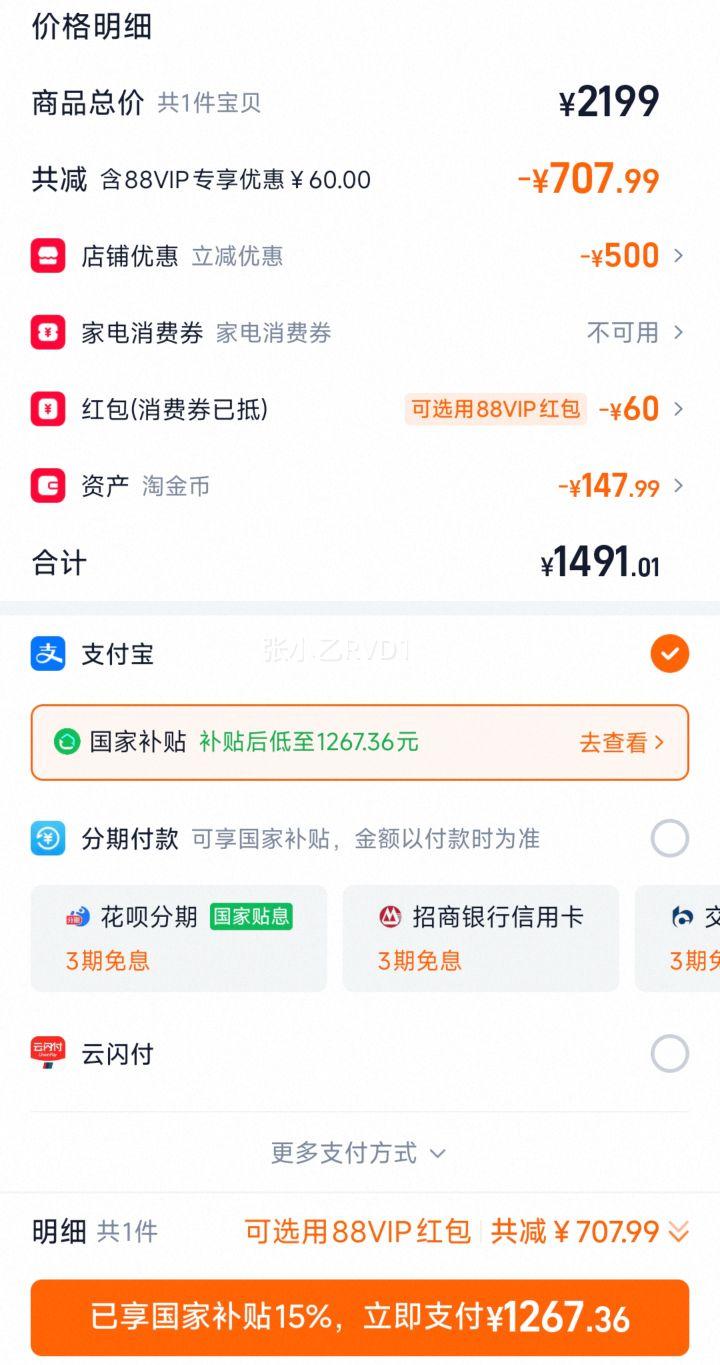Image resolution: width=720 pixels, height=1365 pixels.
Task: Open 去查看 to view national subsidy
Action: pos(622,742)
